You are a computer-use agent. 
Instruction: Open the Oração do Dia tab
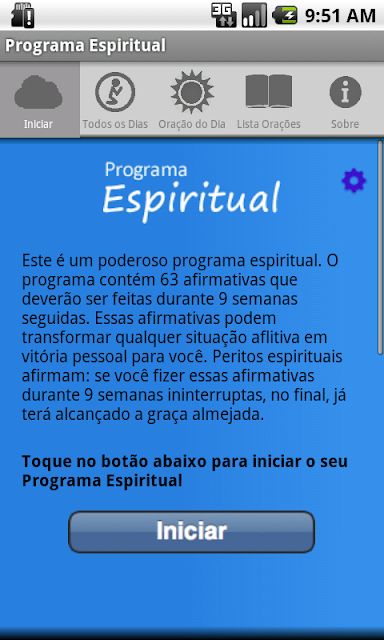point(192,100)
